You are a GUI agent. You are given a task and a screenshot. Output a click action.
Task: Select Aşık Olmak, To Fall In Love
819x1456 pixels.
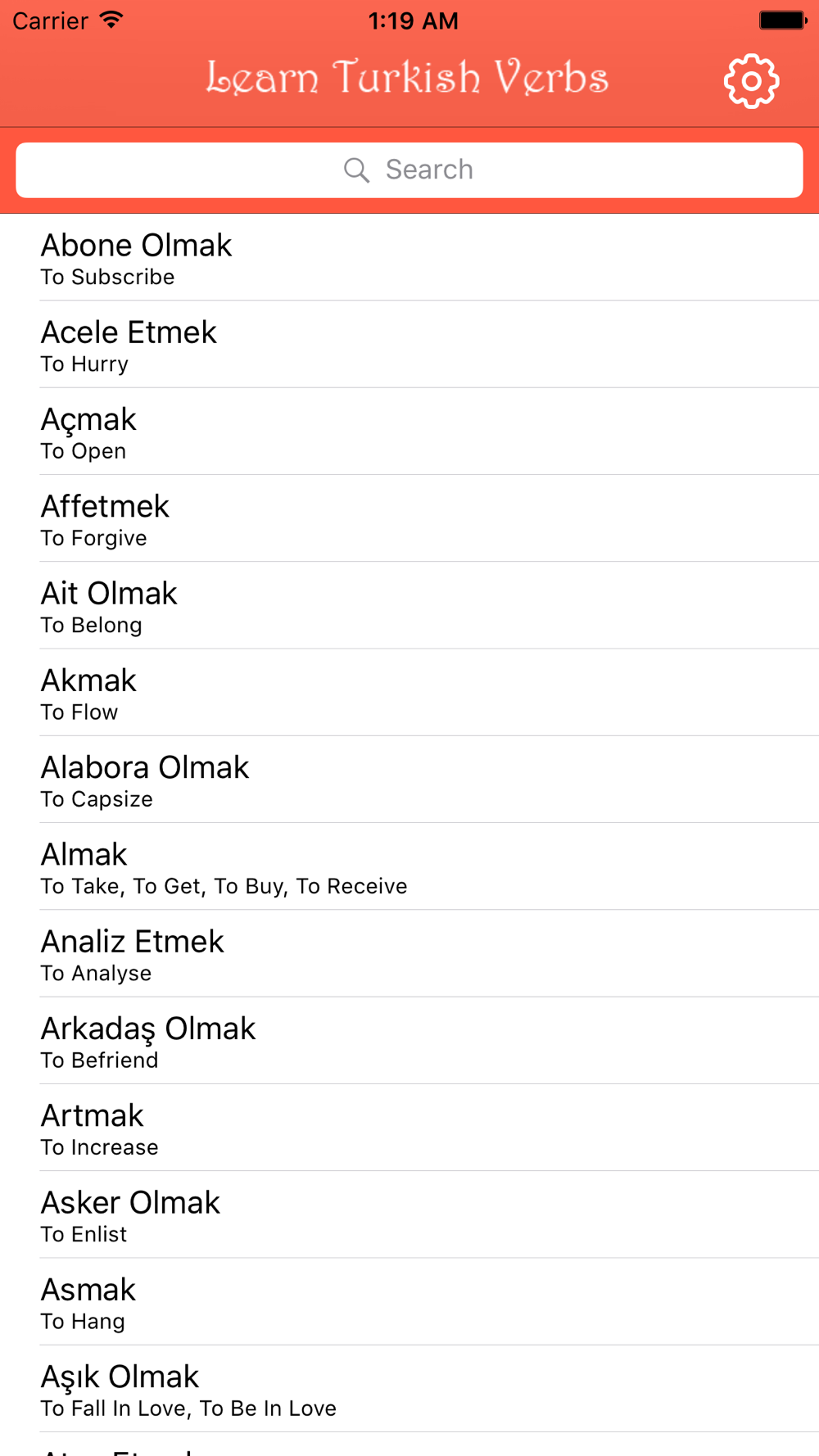point(409,1389)
